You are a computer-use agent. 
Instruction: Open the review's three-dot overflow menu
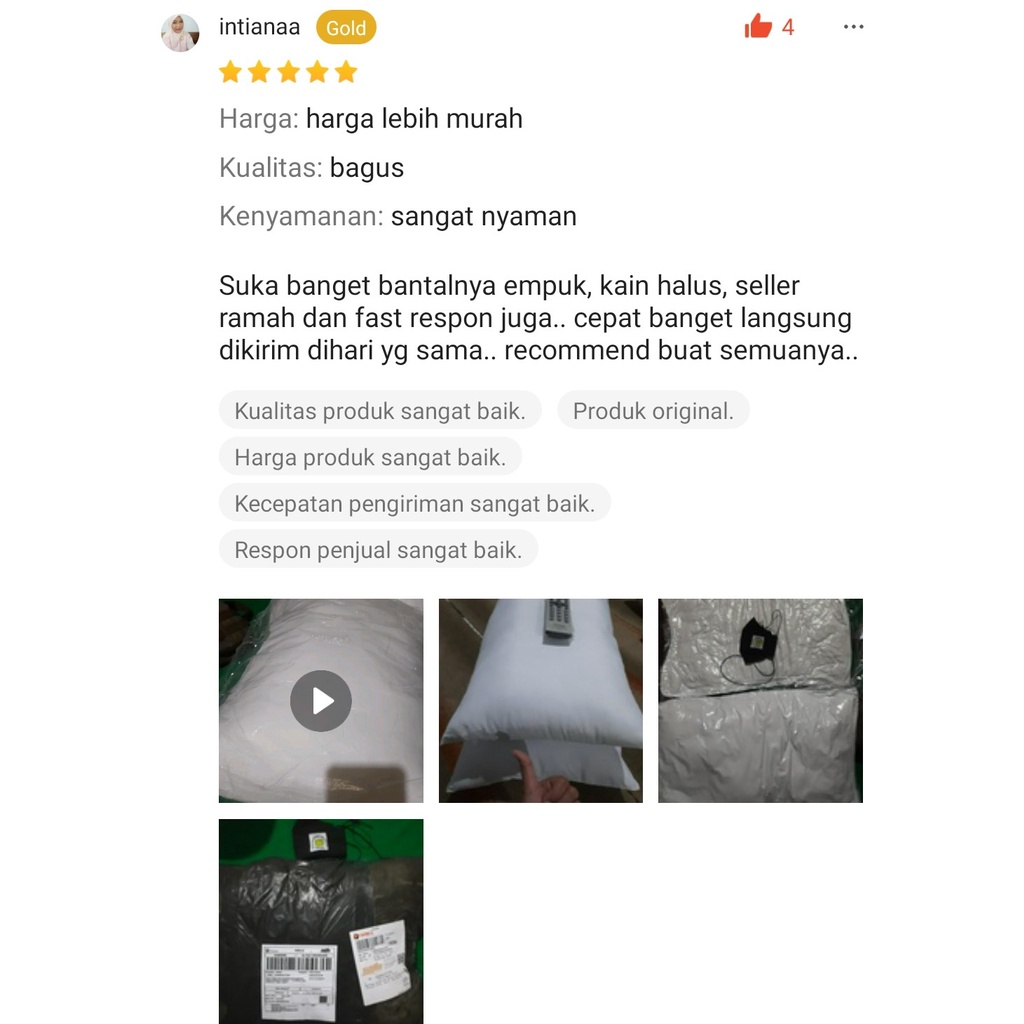tap(853, 27)
